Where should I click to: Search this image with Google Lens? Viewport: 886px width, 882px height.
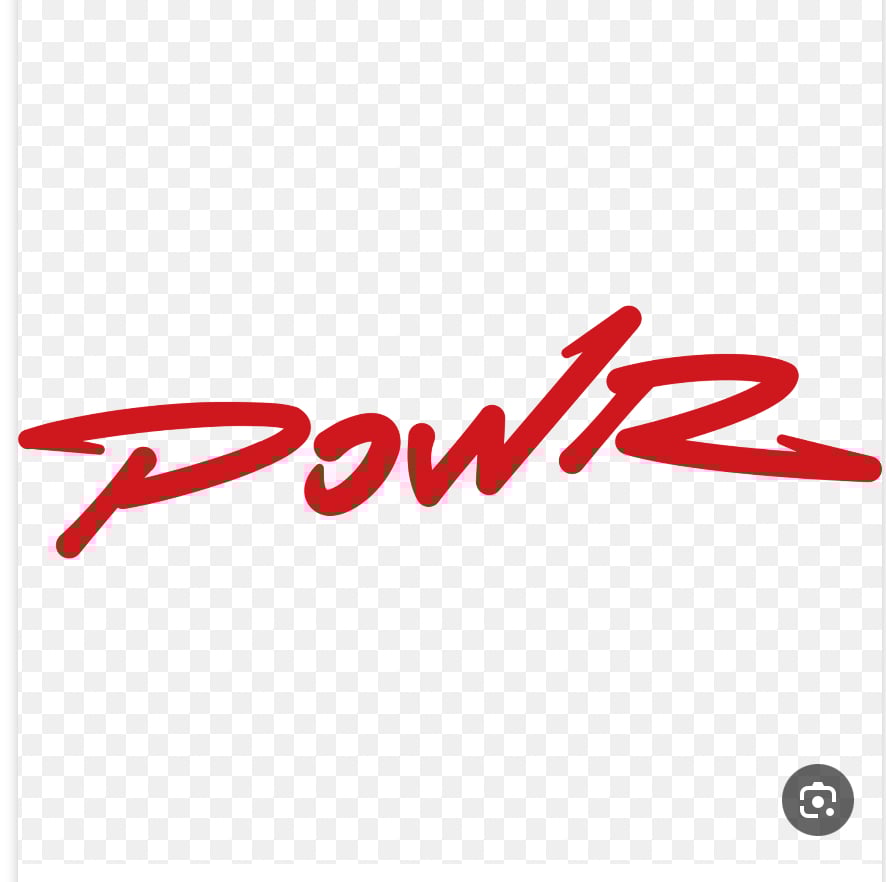click(x=817, y=800)
